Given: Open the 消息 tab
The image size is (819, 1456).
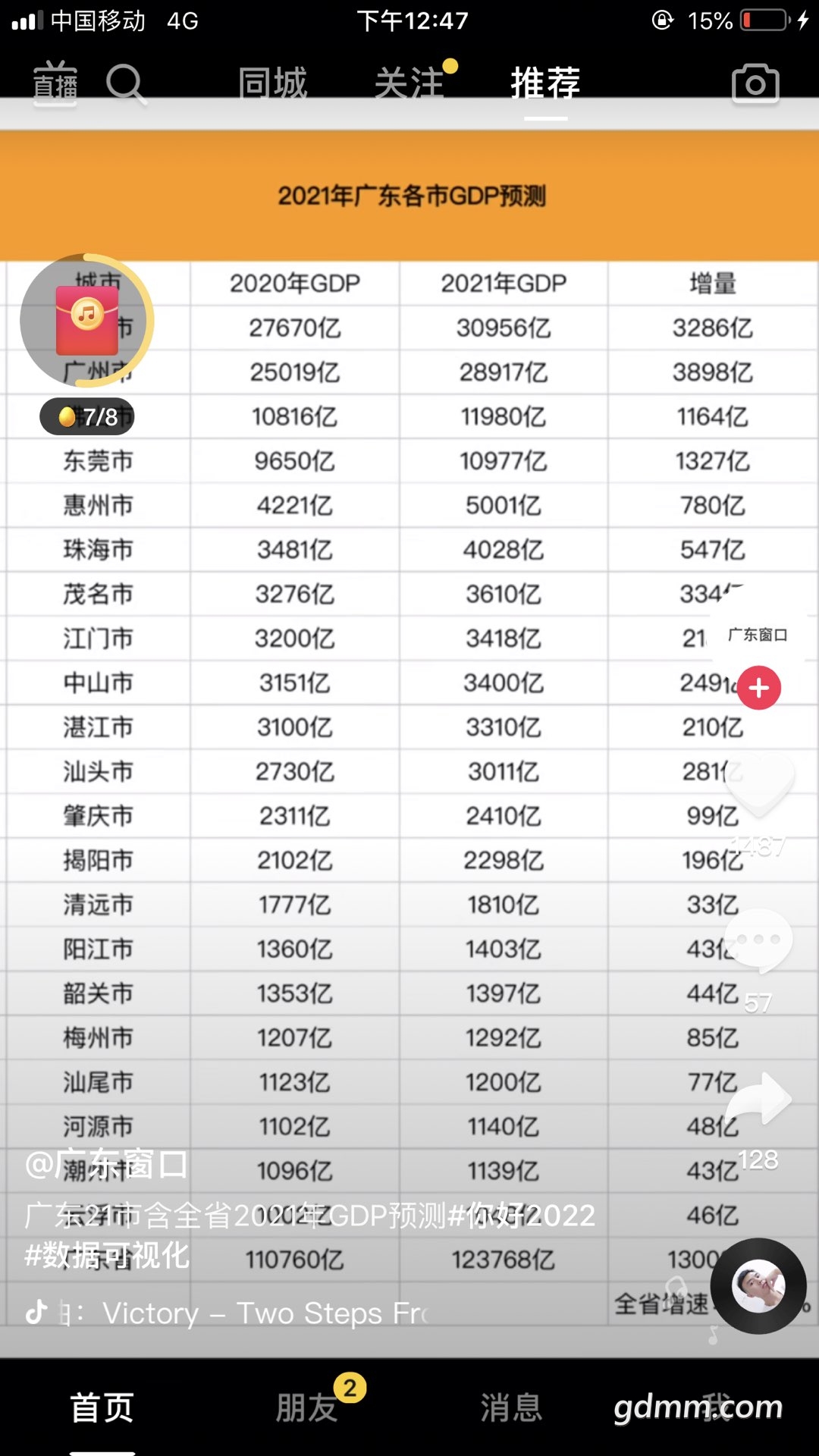Looking at the screenshot, I should (x=512, y=1408).
